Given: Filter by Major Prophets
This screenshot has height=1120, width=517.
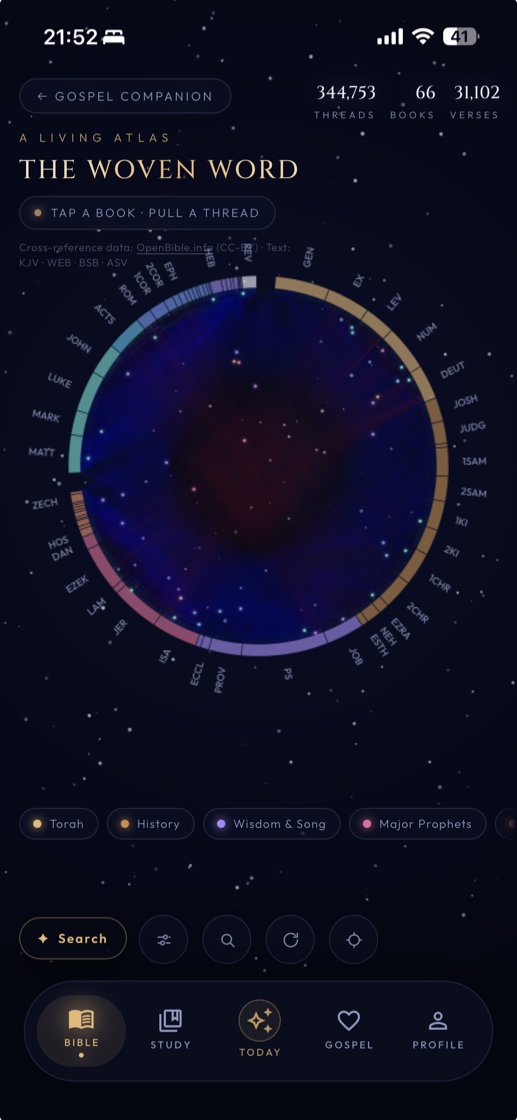Looking at the screenshot, I should tap(417, 824).
